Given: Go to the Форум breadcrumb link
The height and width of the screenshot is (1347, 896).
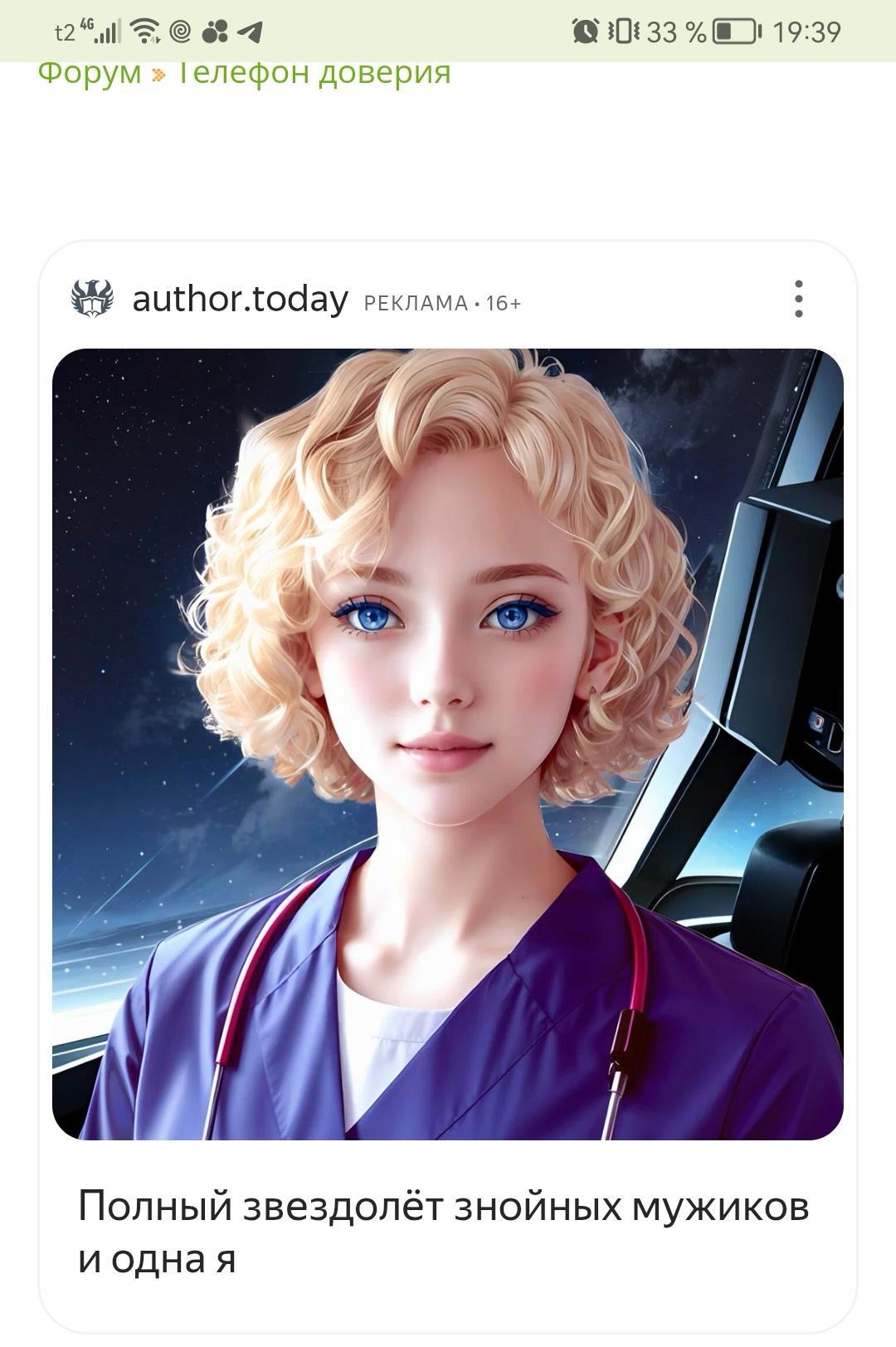Looking at the screenshot, I should 90,75.
